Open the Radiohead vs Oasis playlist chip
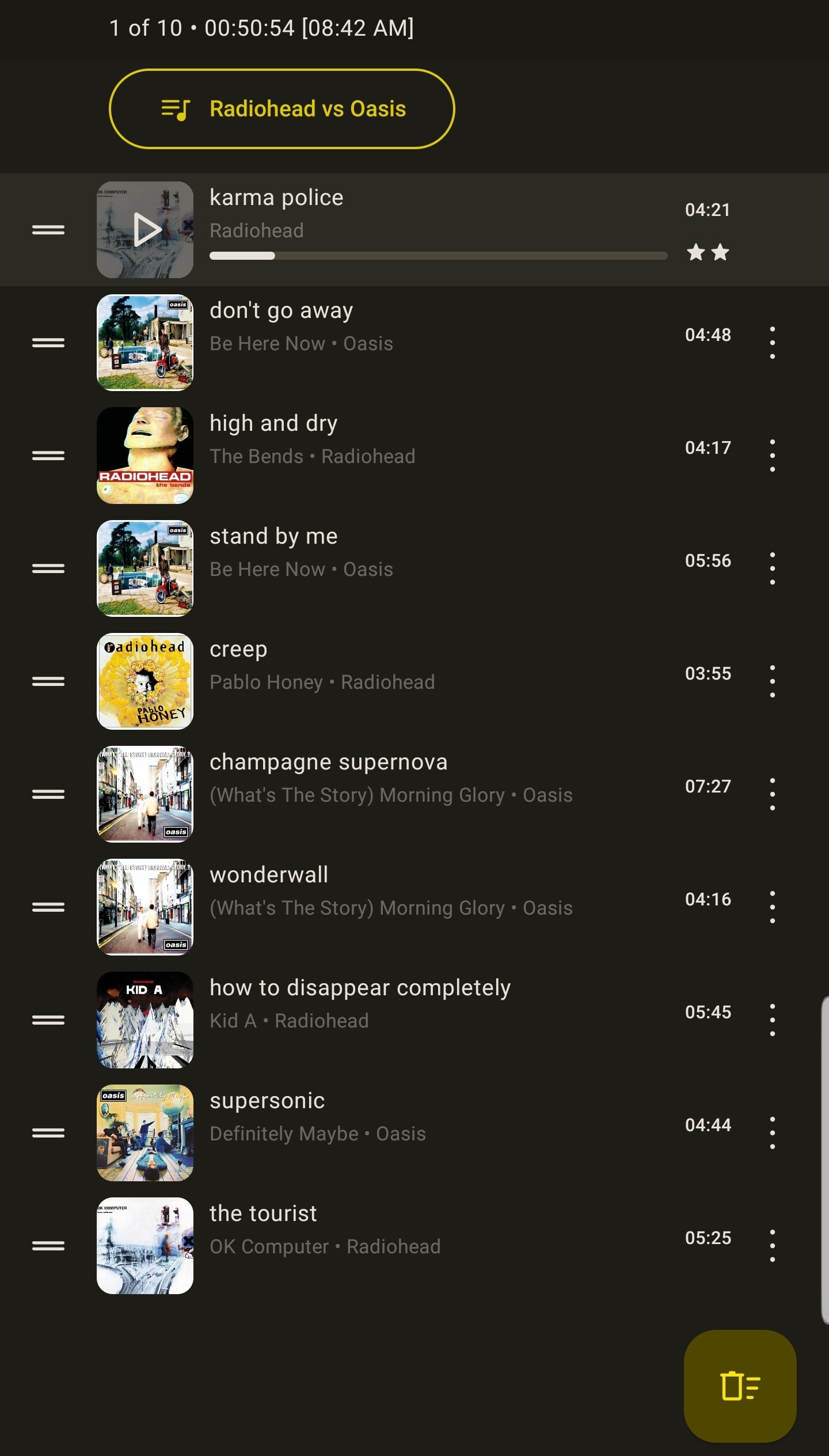Image resolution: width=829 pixels, height=1456 pixels. tap(282, 109)
